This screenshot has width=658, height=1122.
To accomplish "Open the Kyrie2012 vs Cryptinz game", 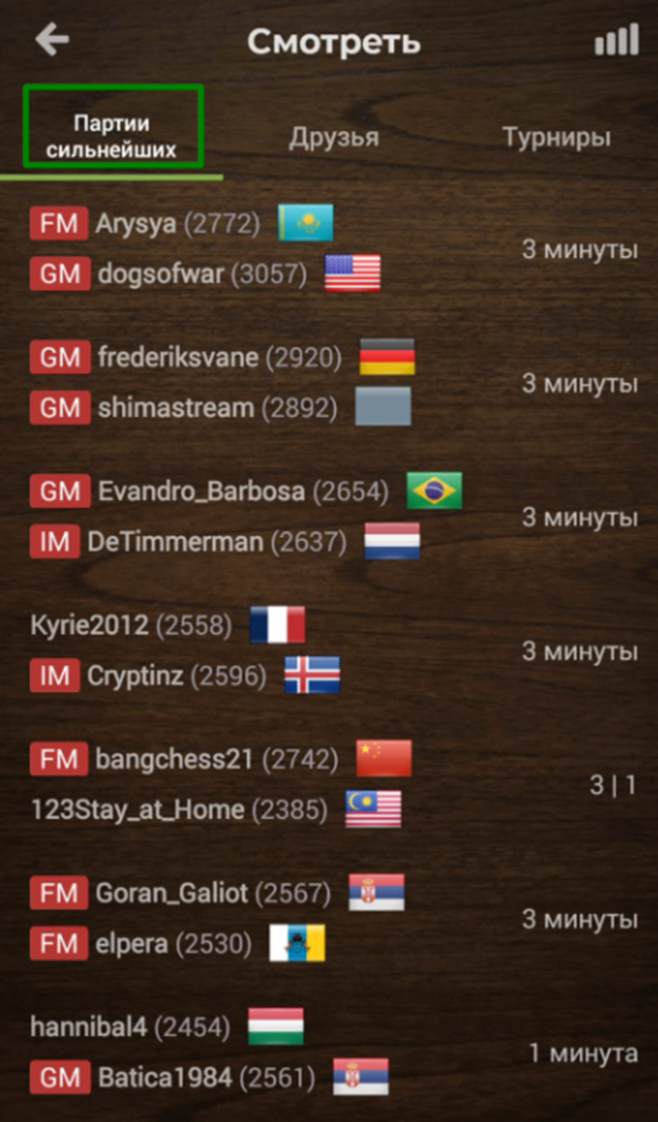I will point(330,651).
